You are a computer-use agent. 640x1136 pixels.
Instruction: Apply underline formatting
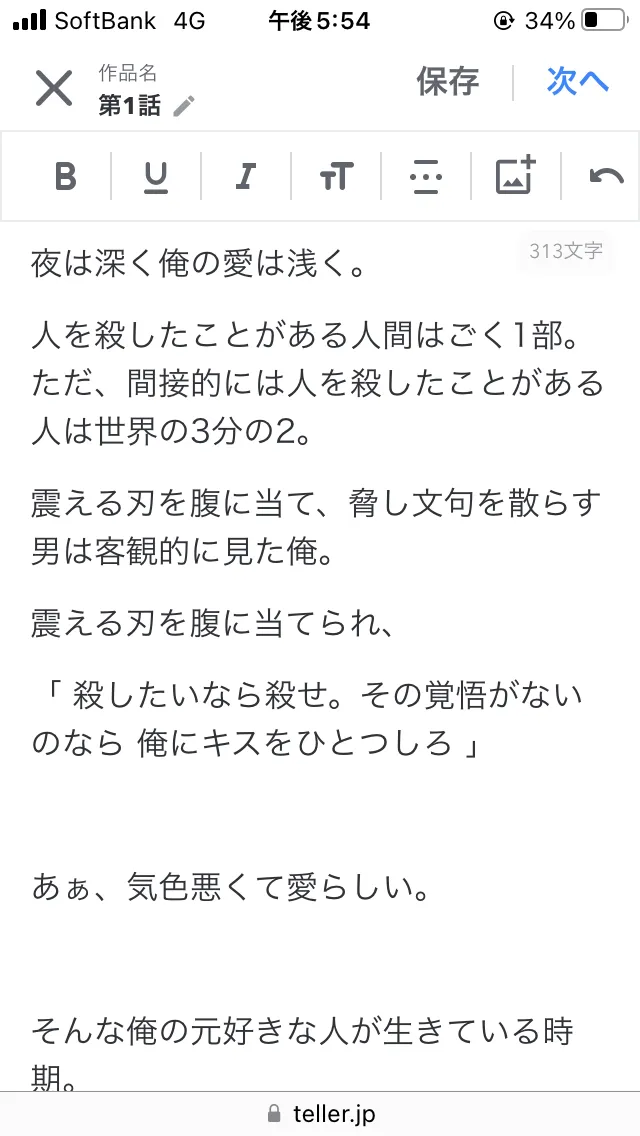click(x=156, y=177)
